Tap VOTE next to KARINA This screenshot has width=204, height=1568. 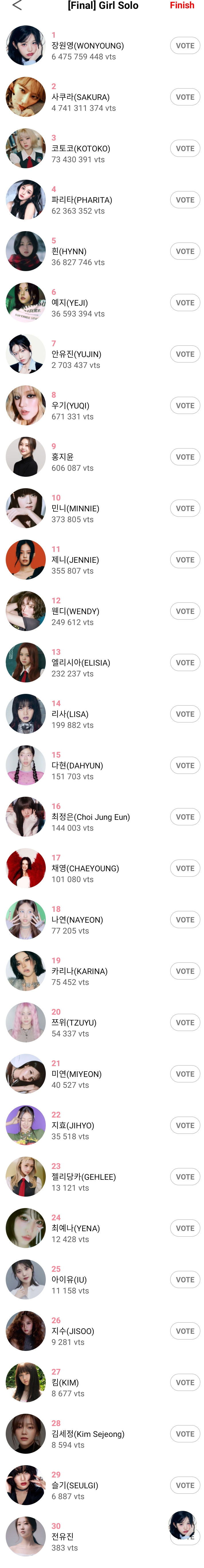point(185,972)
